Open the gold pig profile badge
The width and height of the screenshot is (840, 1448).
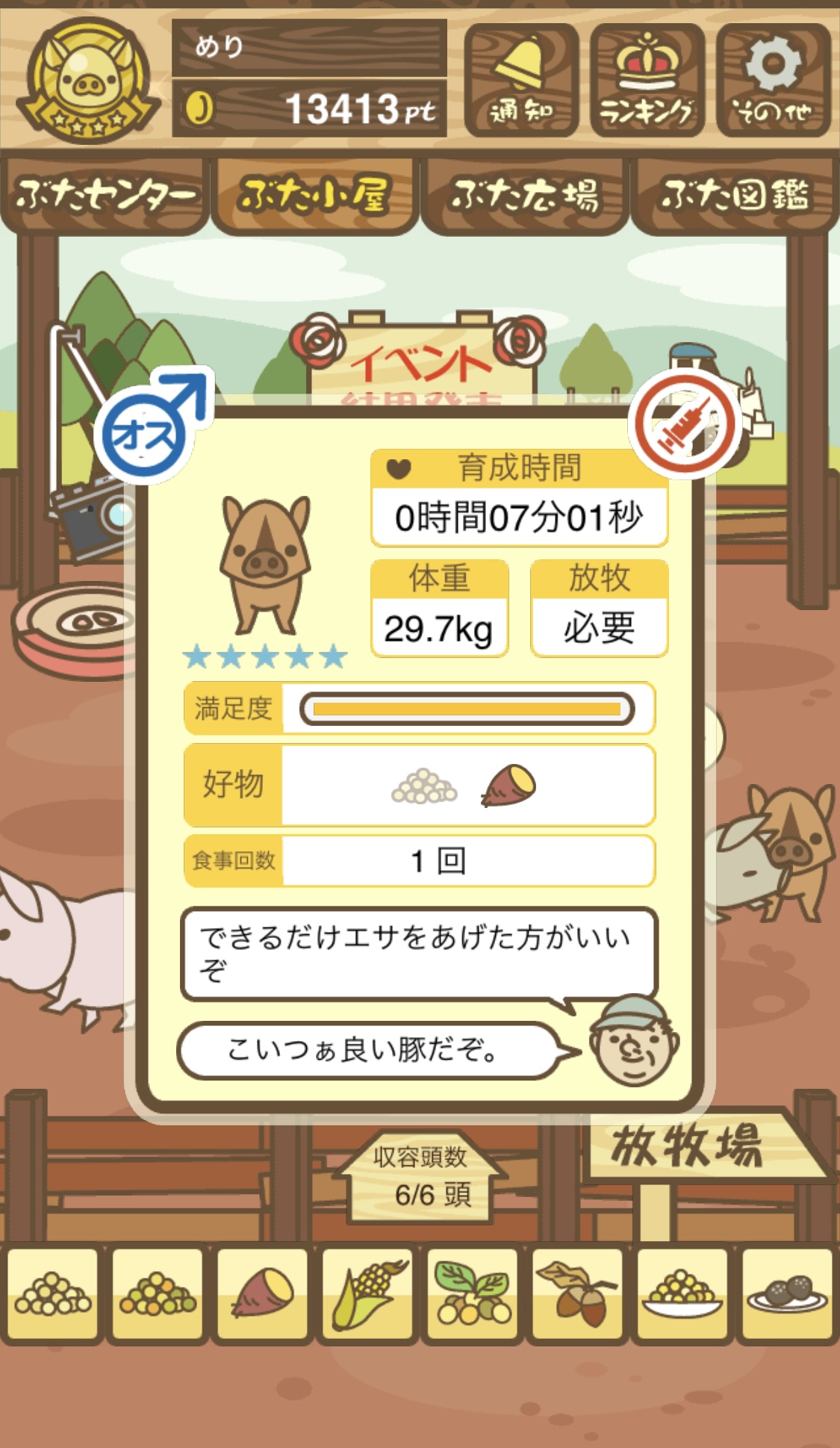click(x=88, y=80)
